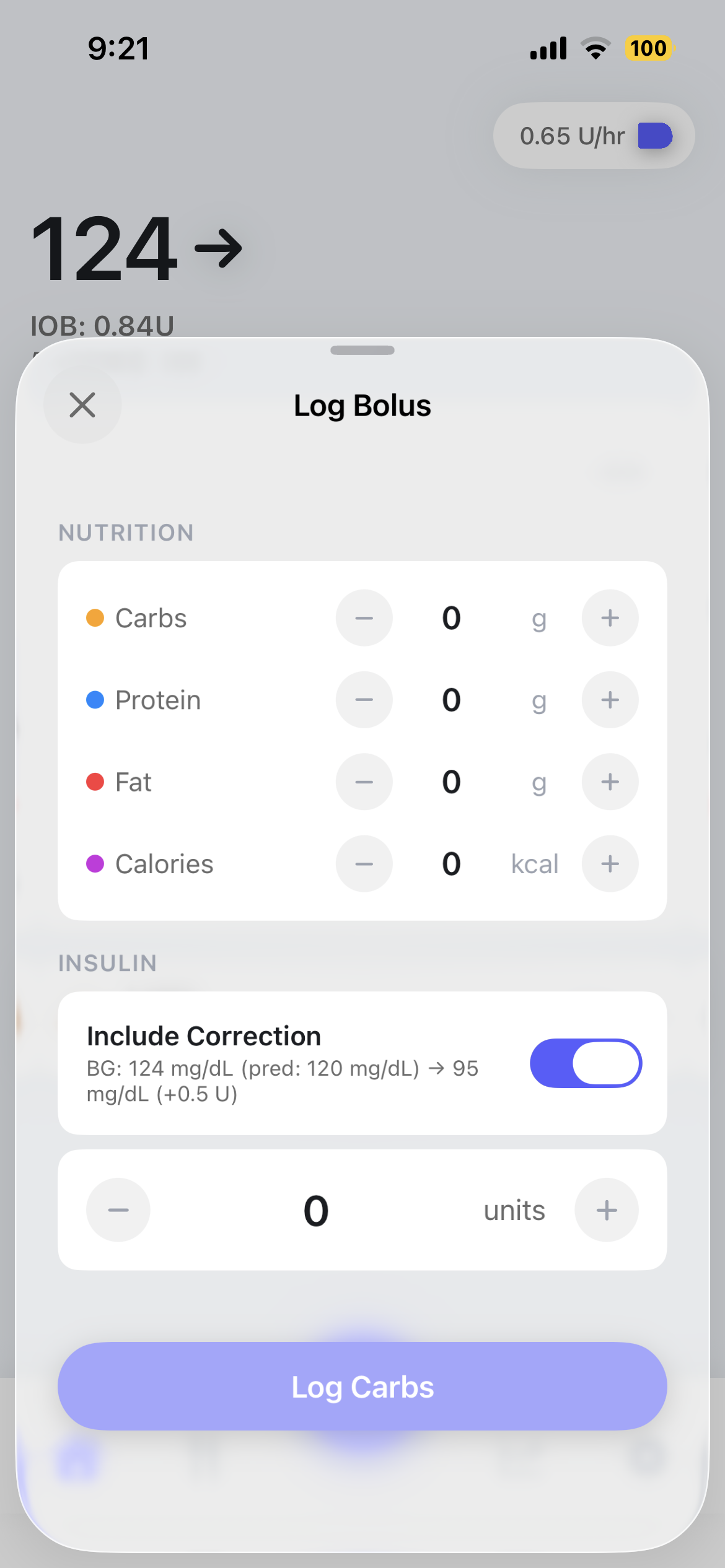Close the Log Bolus sheet

(x=82, y=406)
